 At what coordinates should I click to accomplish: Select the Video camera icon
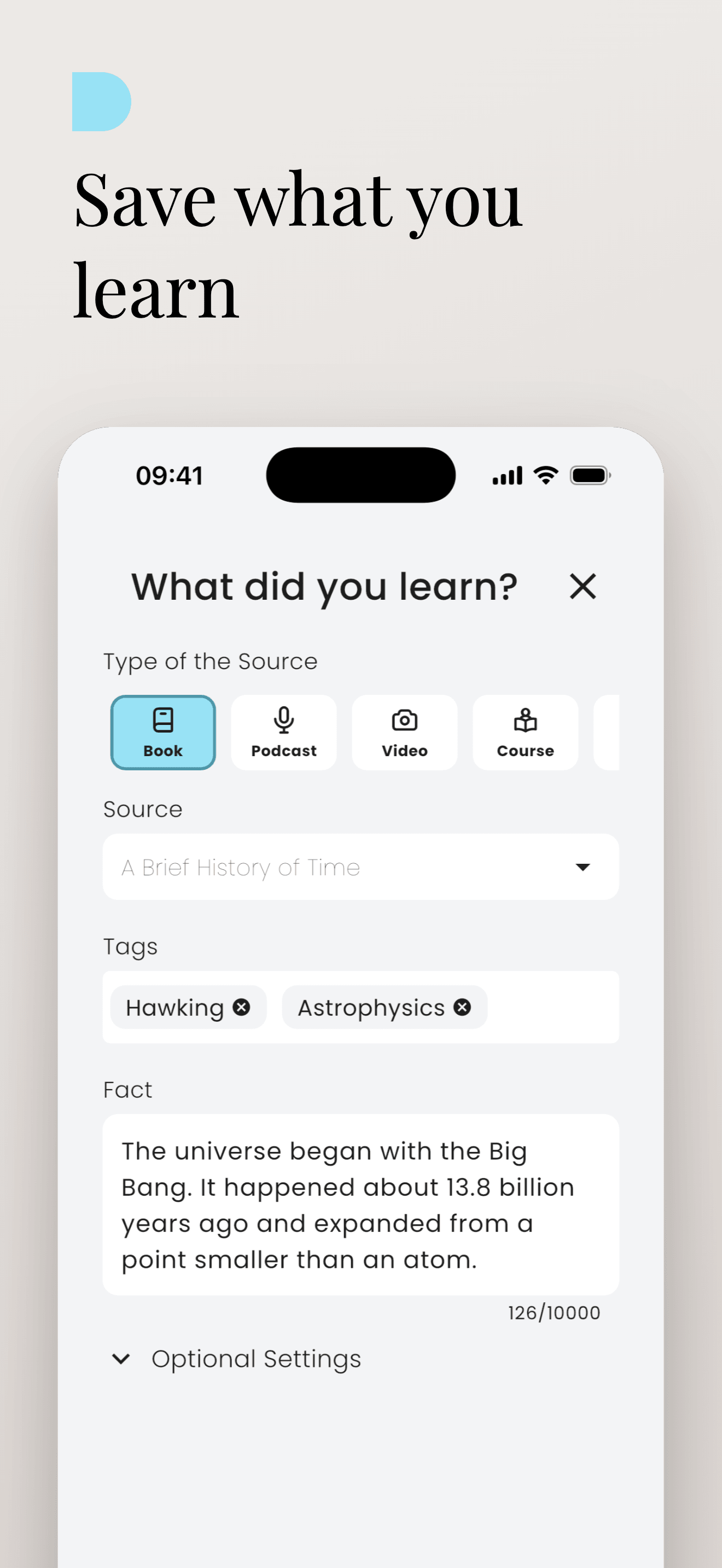(x=404, y=721)
